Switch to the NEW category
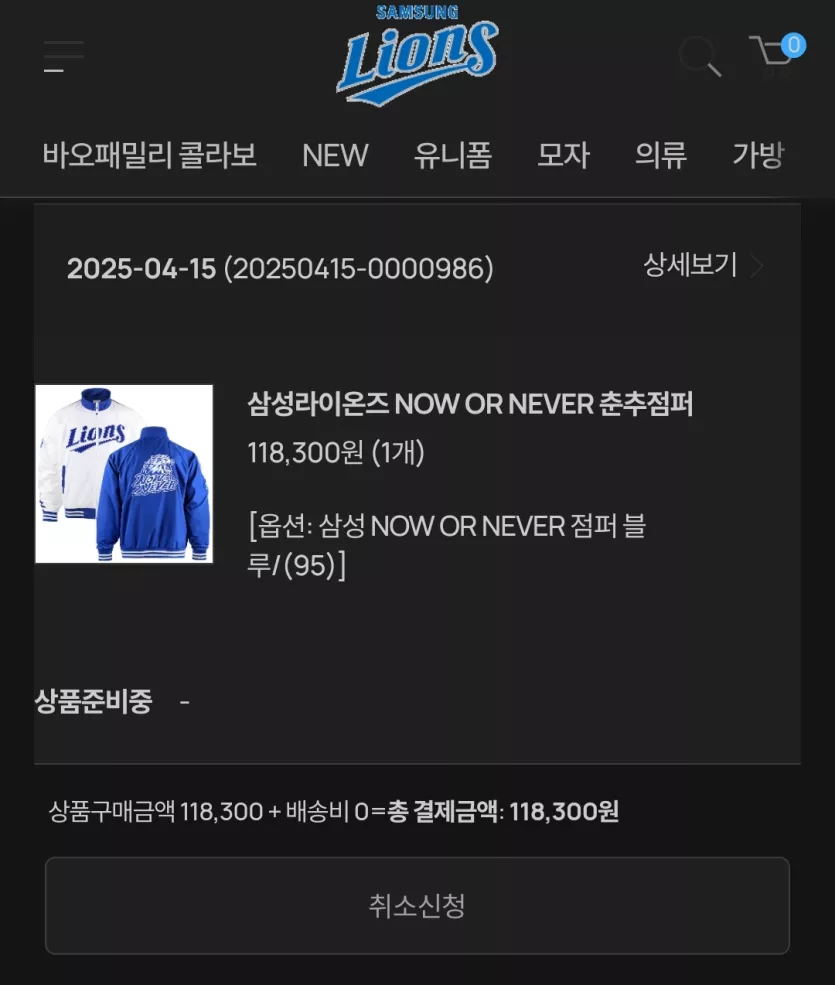Screen dimensions: 835x985 point(335,155)
